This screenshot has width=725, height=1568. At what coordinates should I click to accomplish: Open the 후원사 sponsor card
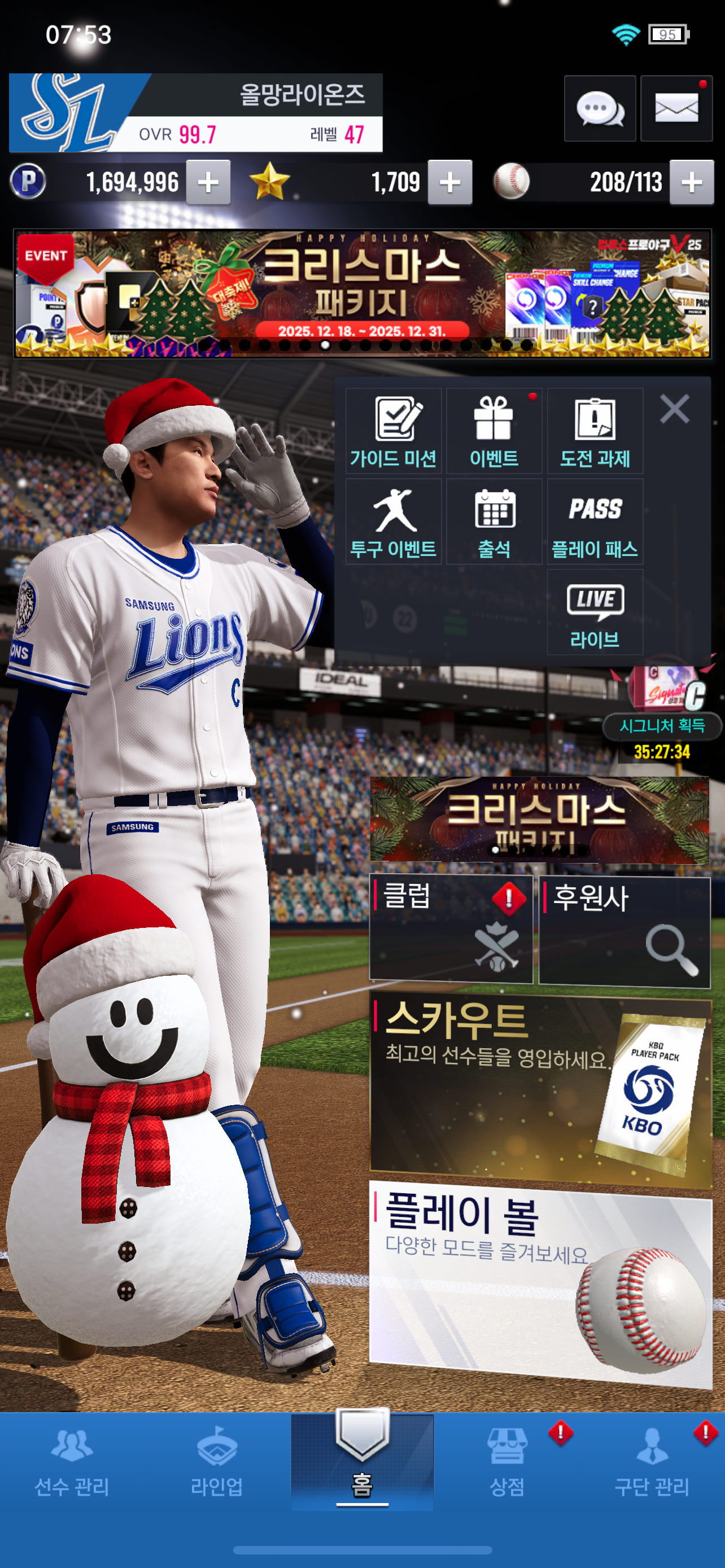(x=624, y=930)
